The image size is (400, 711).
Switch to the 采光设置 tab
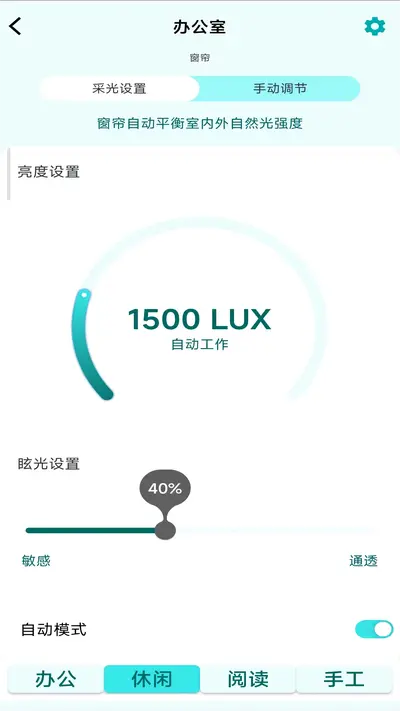click(x=119, y=88)
